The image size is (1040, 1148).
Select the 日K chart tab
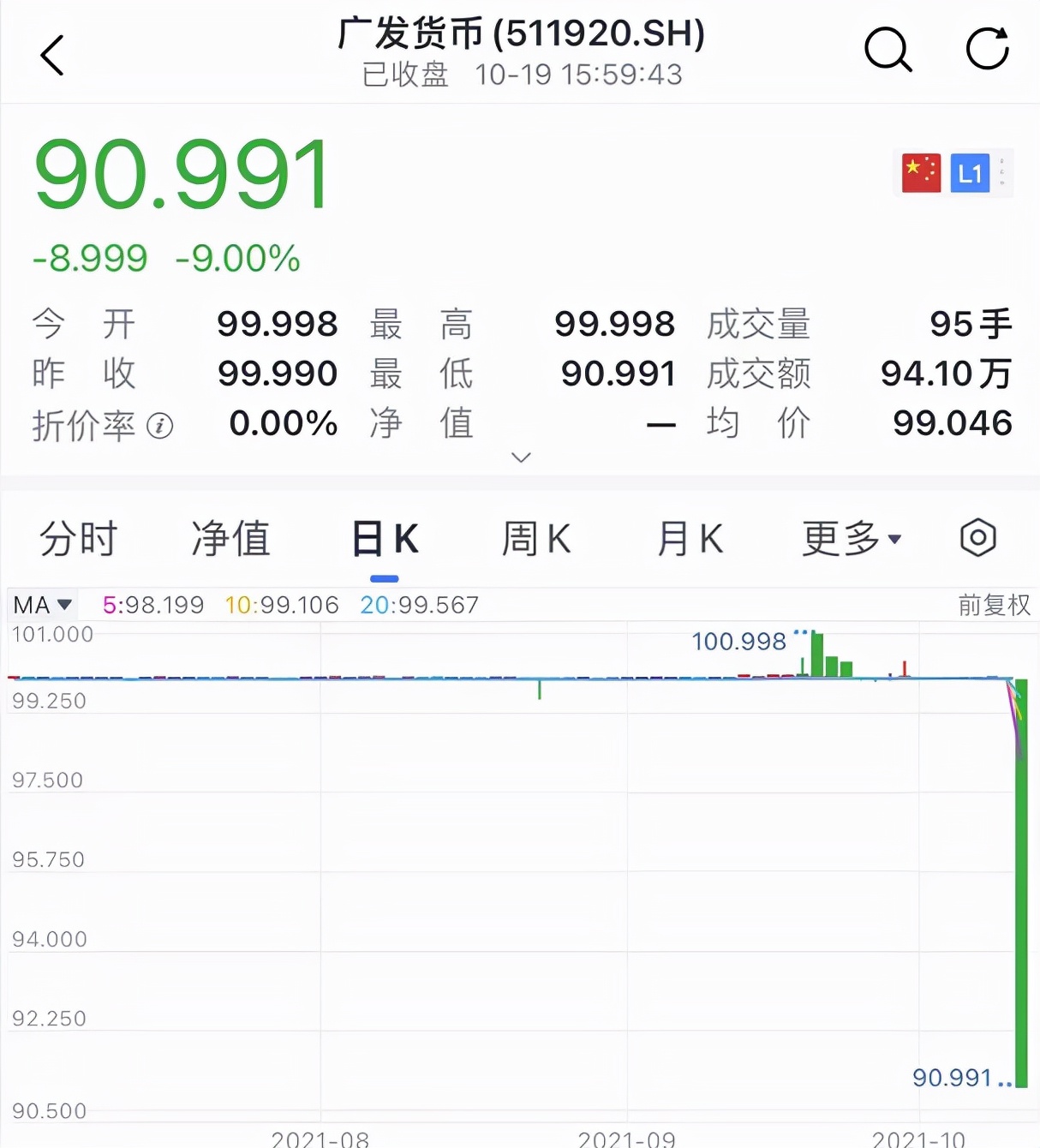(385, 540)
